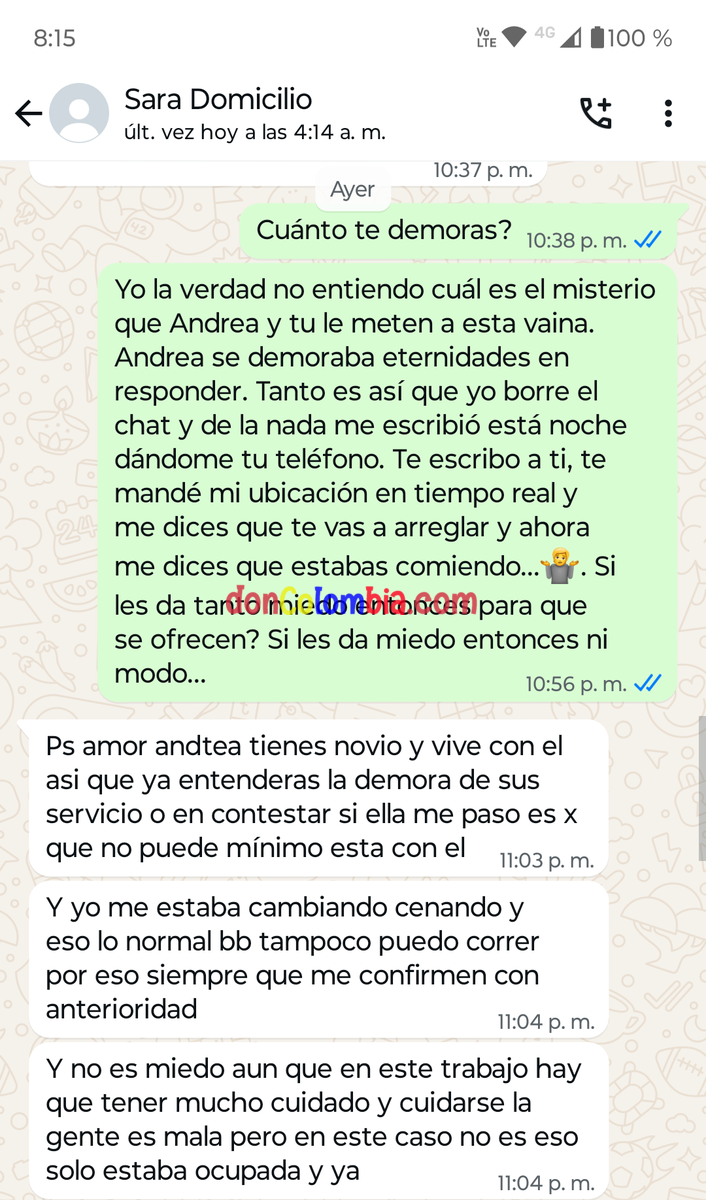Open Sara Domicilio's contact info header
Image resolution: width=706 pixels, height=1200 pixels.
pyautogui.click(x=254, y=114)
